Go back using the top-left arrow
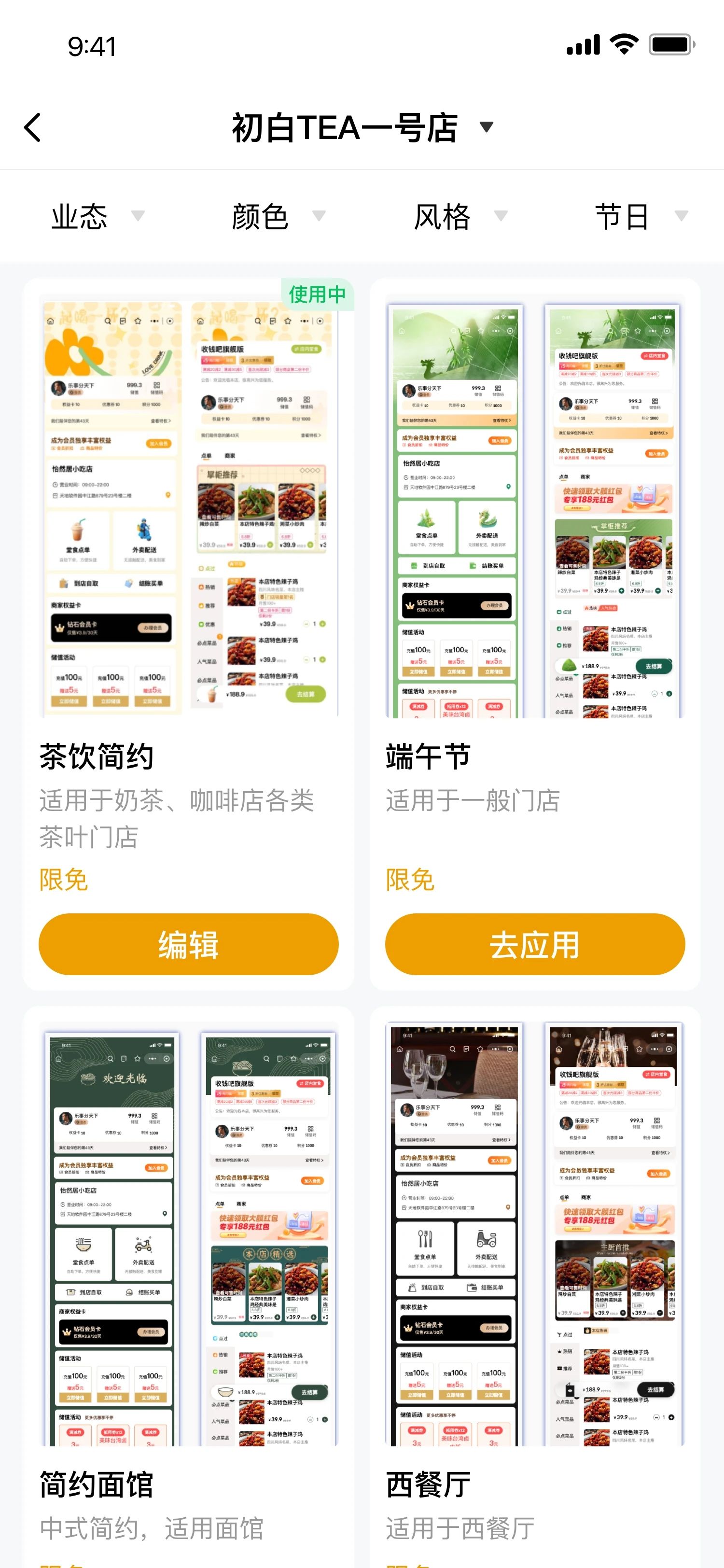724x1568 pixels. [33, 128]
